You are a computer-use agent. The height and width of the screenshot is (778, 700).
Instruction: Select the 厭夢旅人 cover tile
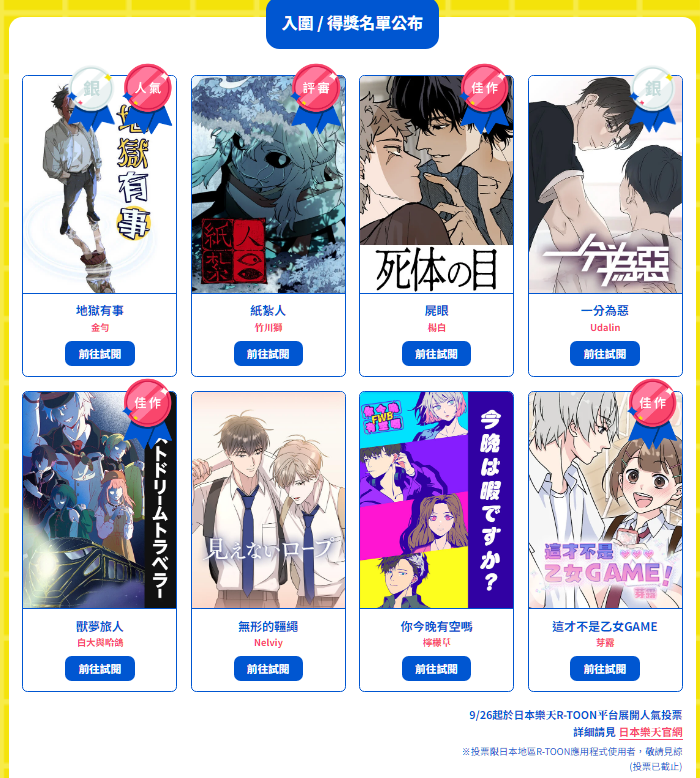(99, 500)
